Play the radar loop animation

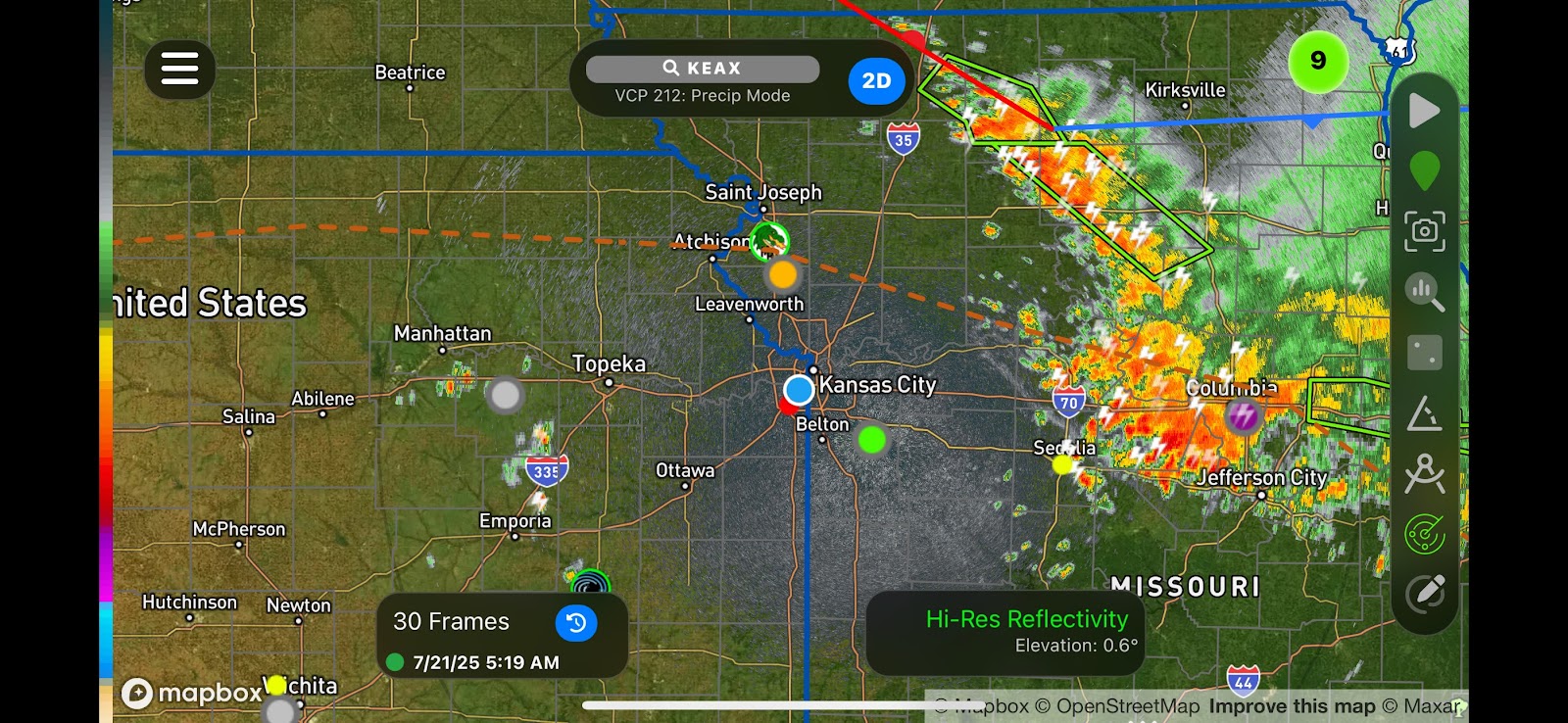(1424, 110)
